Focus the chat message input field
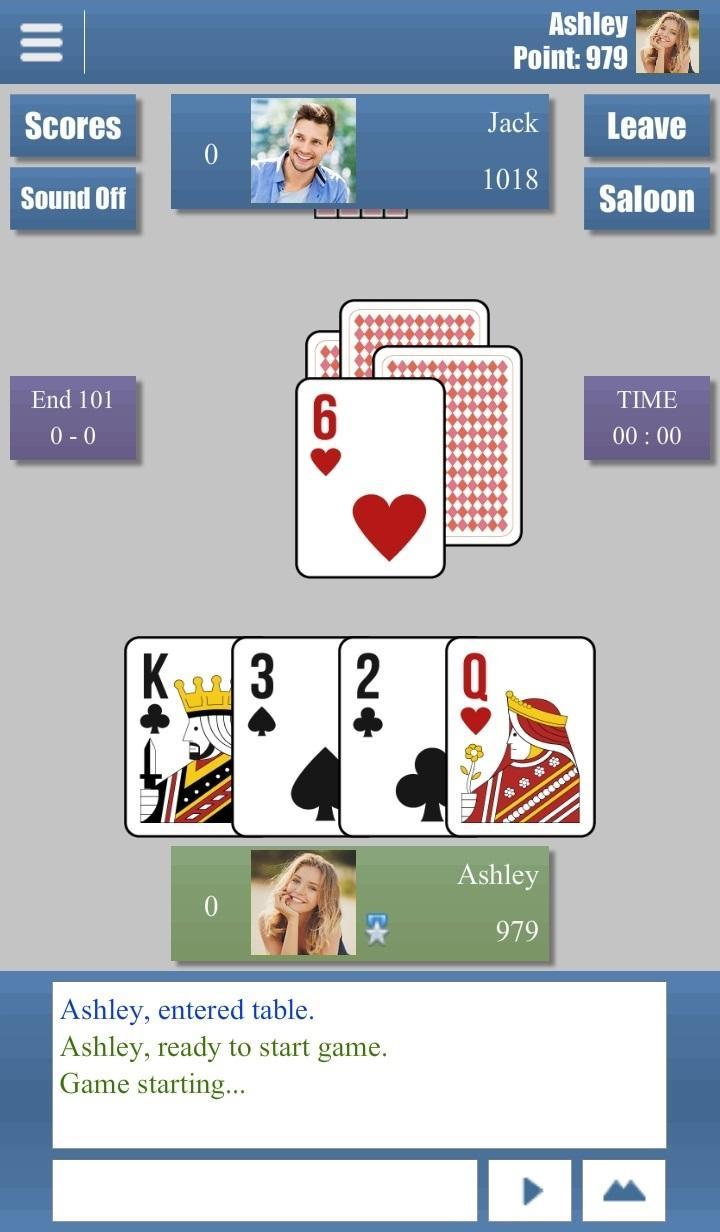 pyautogui.click(x=264, y=1190)
